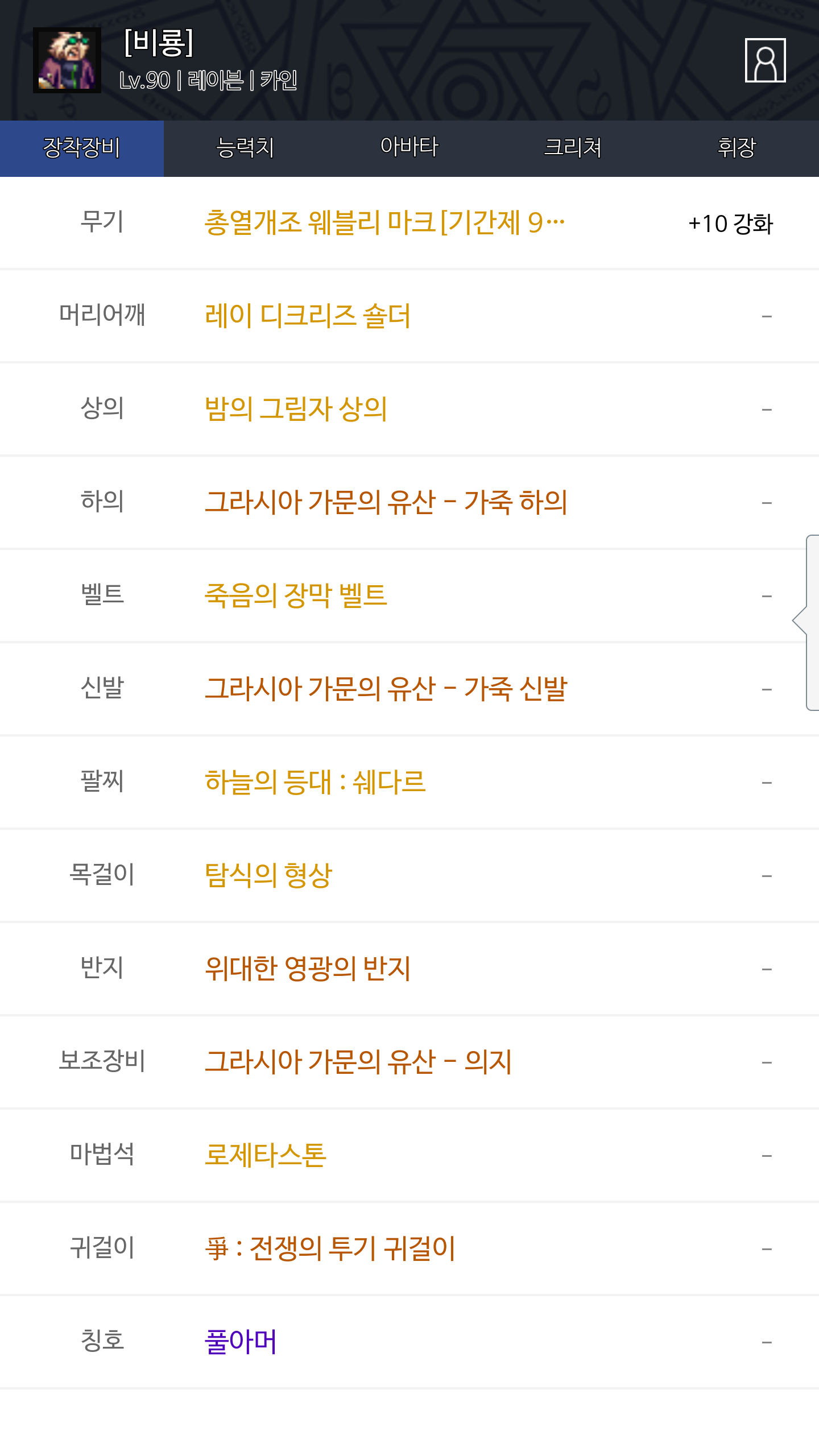Screen dimensions: 819x1456
Task: Open 죽음의 장막 벨트 item
Action: coord(296,595)
